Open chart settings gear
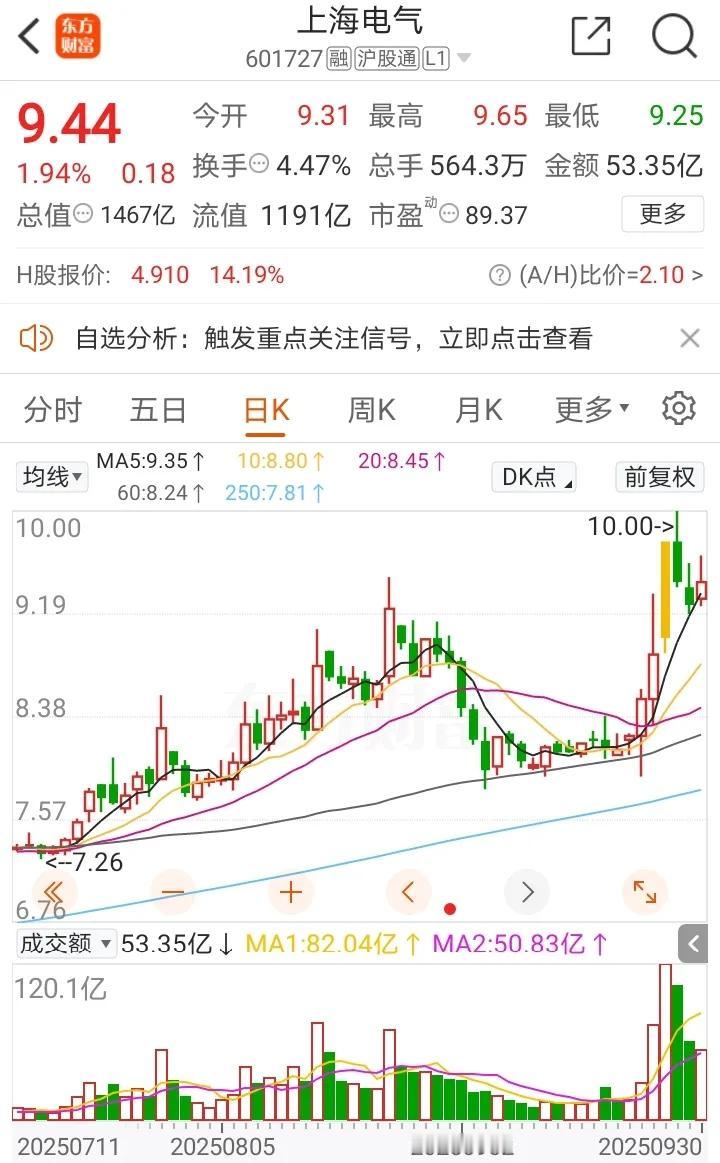 (x=679, y=408)
